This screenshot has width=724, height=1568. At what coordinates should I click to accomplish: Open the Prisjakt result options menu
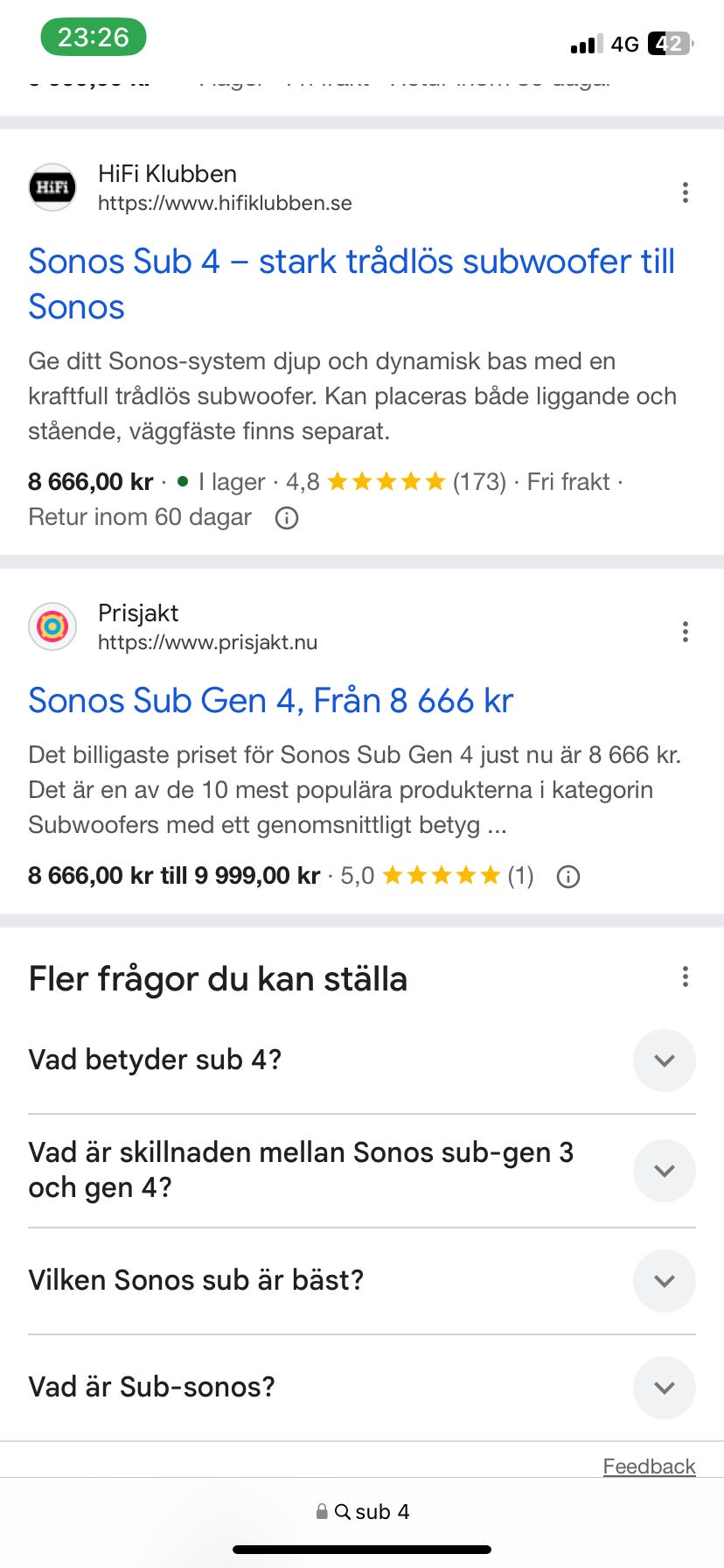pyautogui.click(x=685, y=632)
